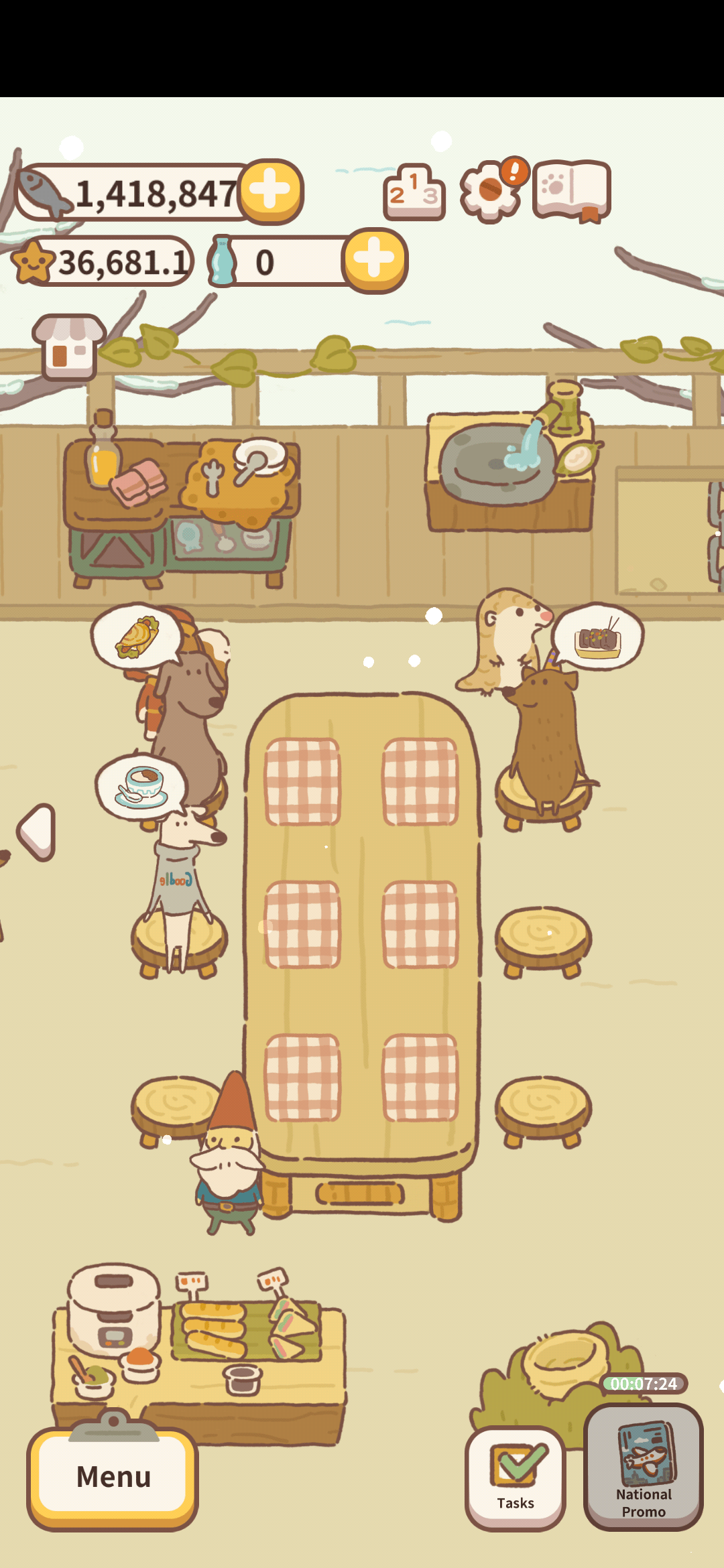The width and height of the screenshot is (724, 1568).
Task: Serve the capybara's skewer order bubble
Action: [x=598, y=637]
